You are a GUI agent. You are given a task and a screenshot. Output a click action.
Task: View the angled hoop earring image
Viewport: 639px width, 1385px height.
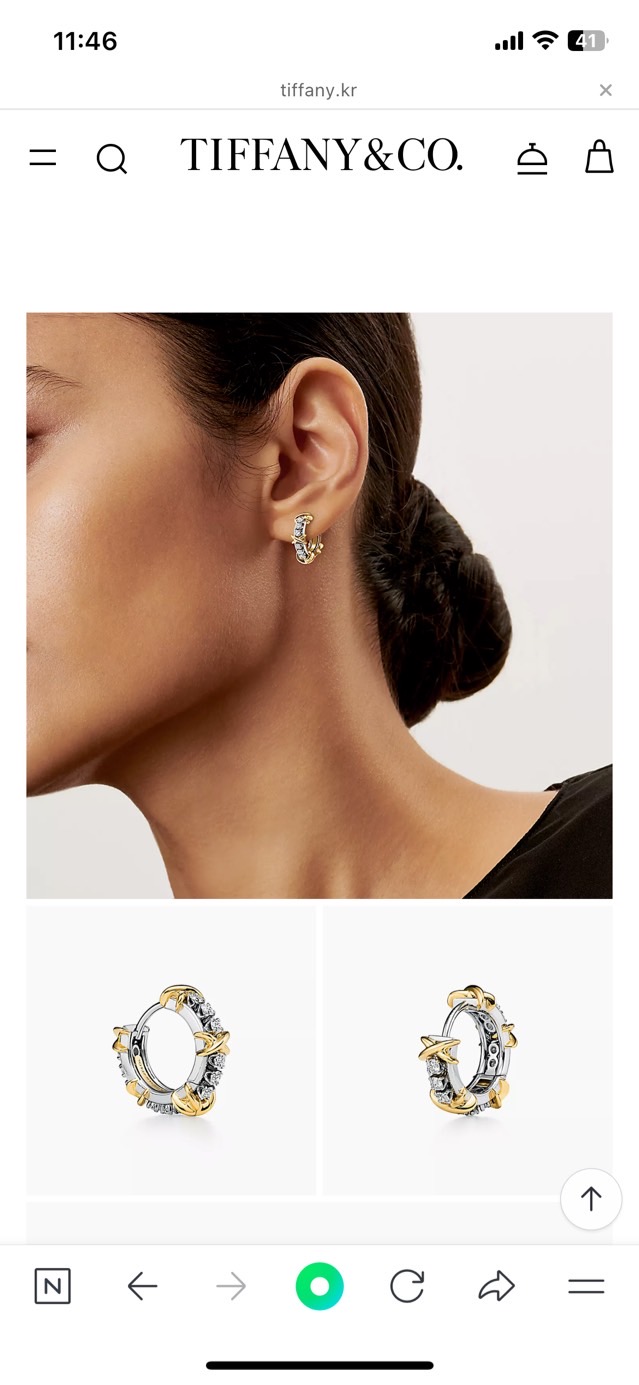point(467,1050)
